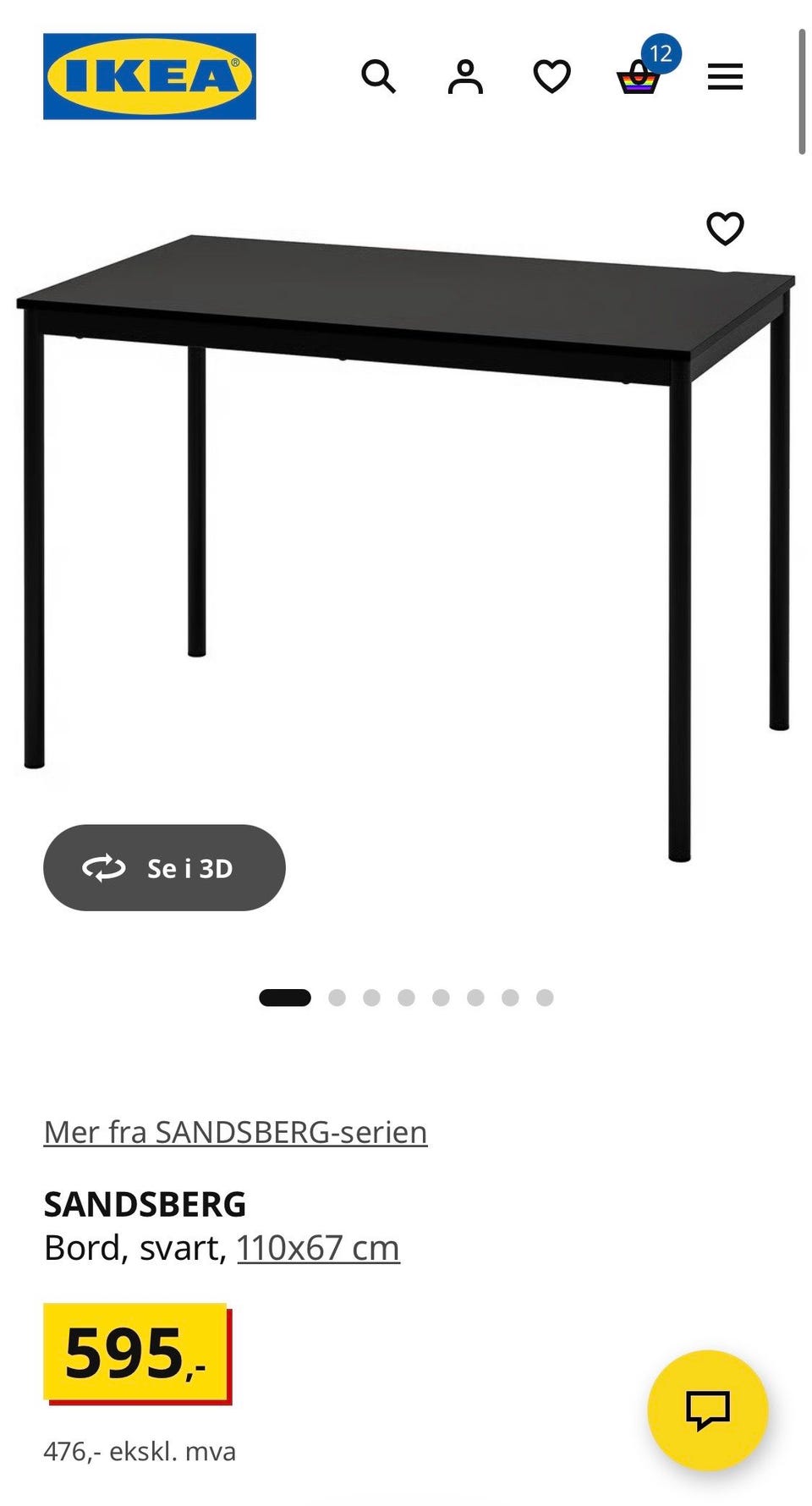Click the product photo of the black table
812x1506 pixels.
click(406, 508)
